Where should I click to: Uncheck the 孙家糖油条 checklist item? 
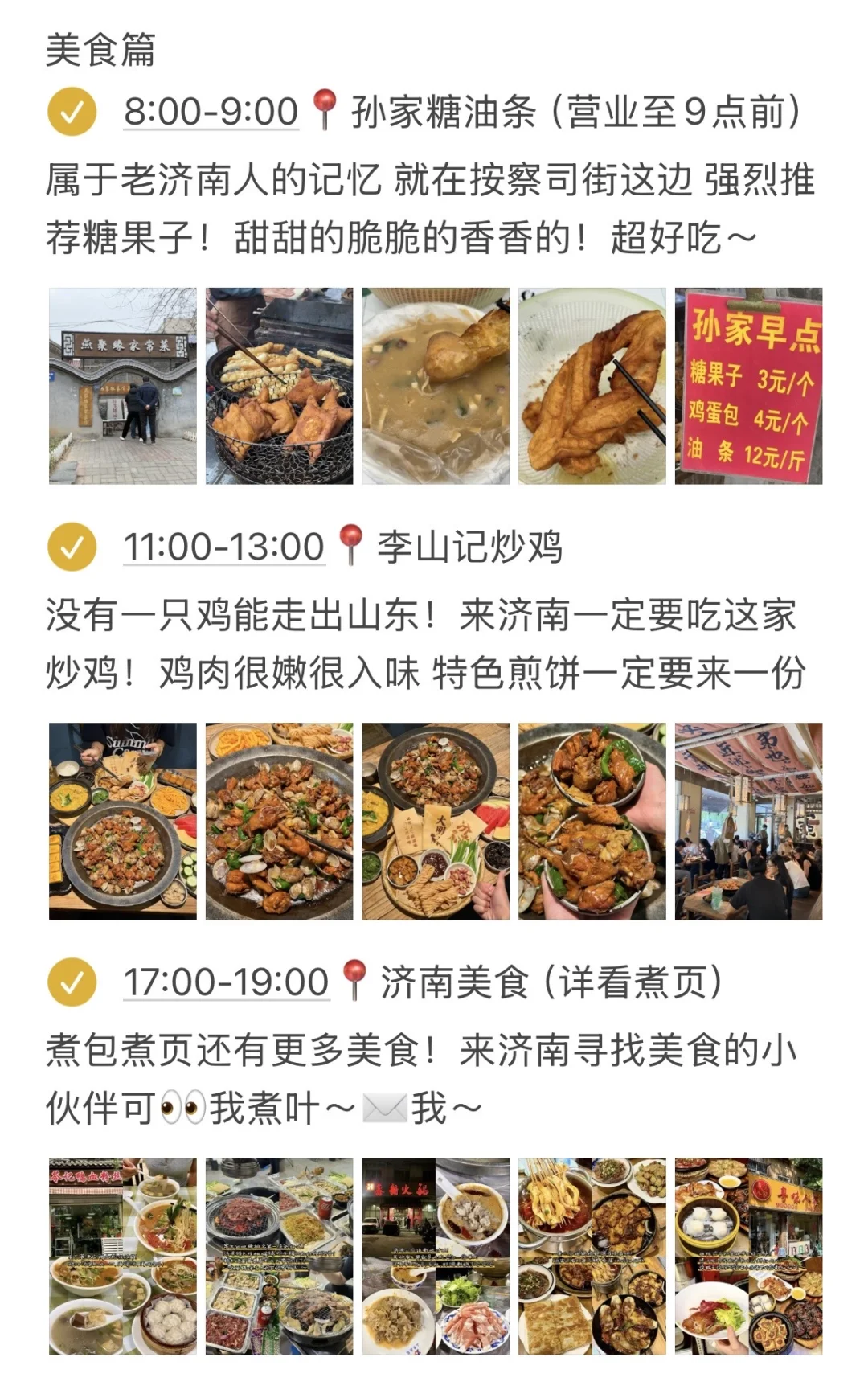pos(72,112)
